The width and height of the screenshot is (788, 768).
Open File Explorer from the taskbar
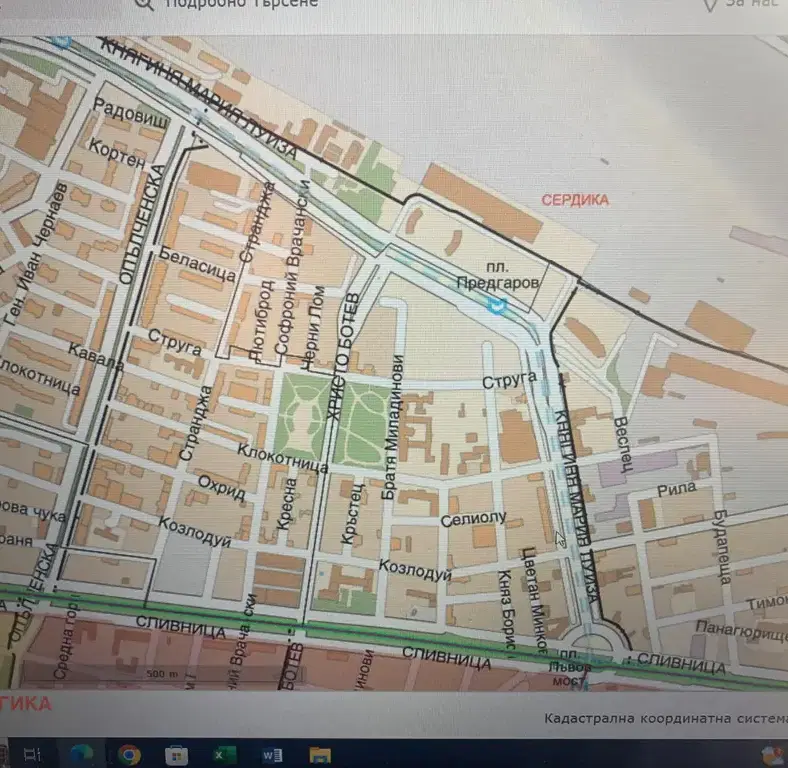pos(320,755)
